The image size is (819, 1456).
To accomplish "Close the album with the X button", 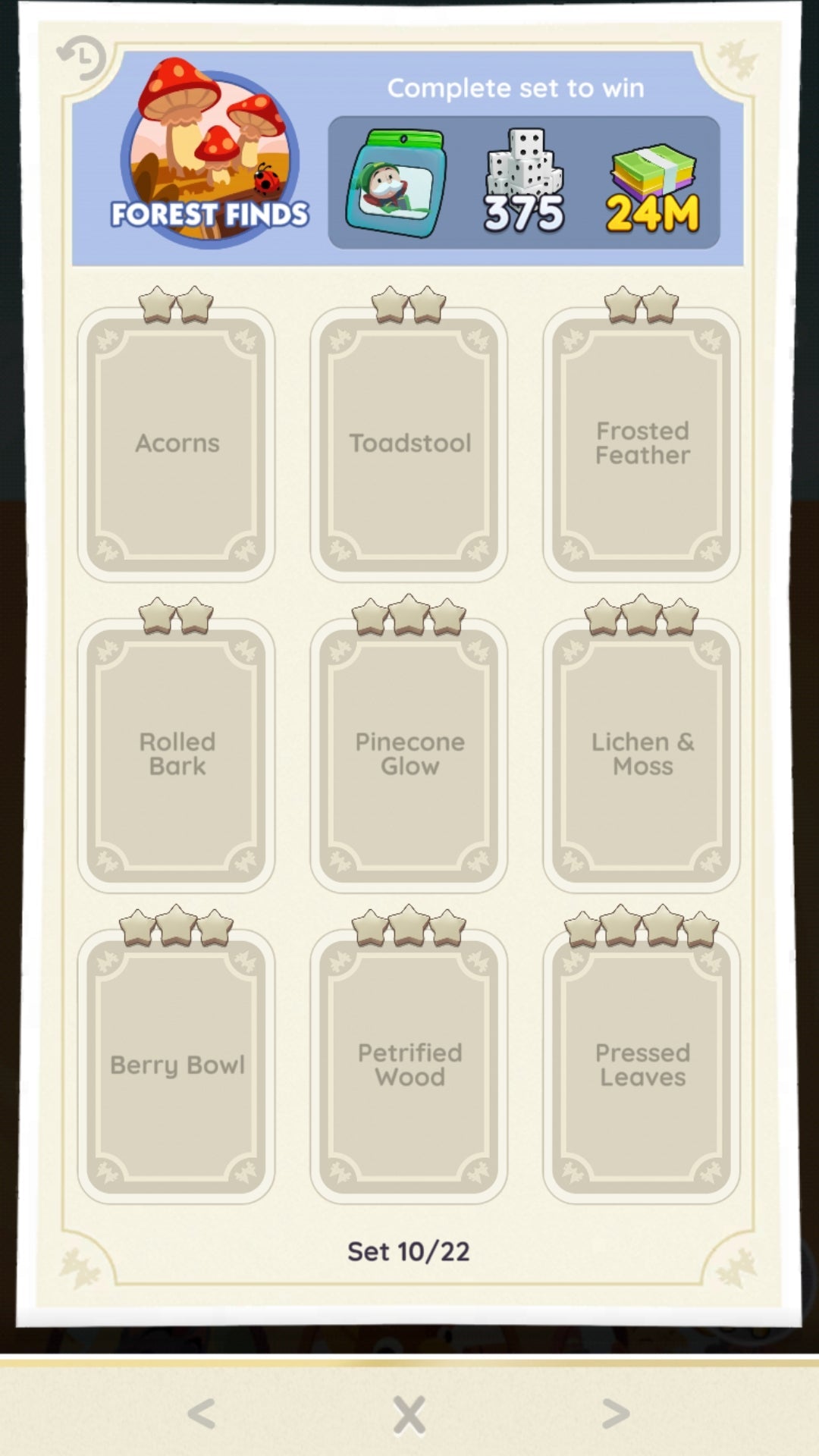I will (409, 1415).
